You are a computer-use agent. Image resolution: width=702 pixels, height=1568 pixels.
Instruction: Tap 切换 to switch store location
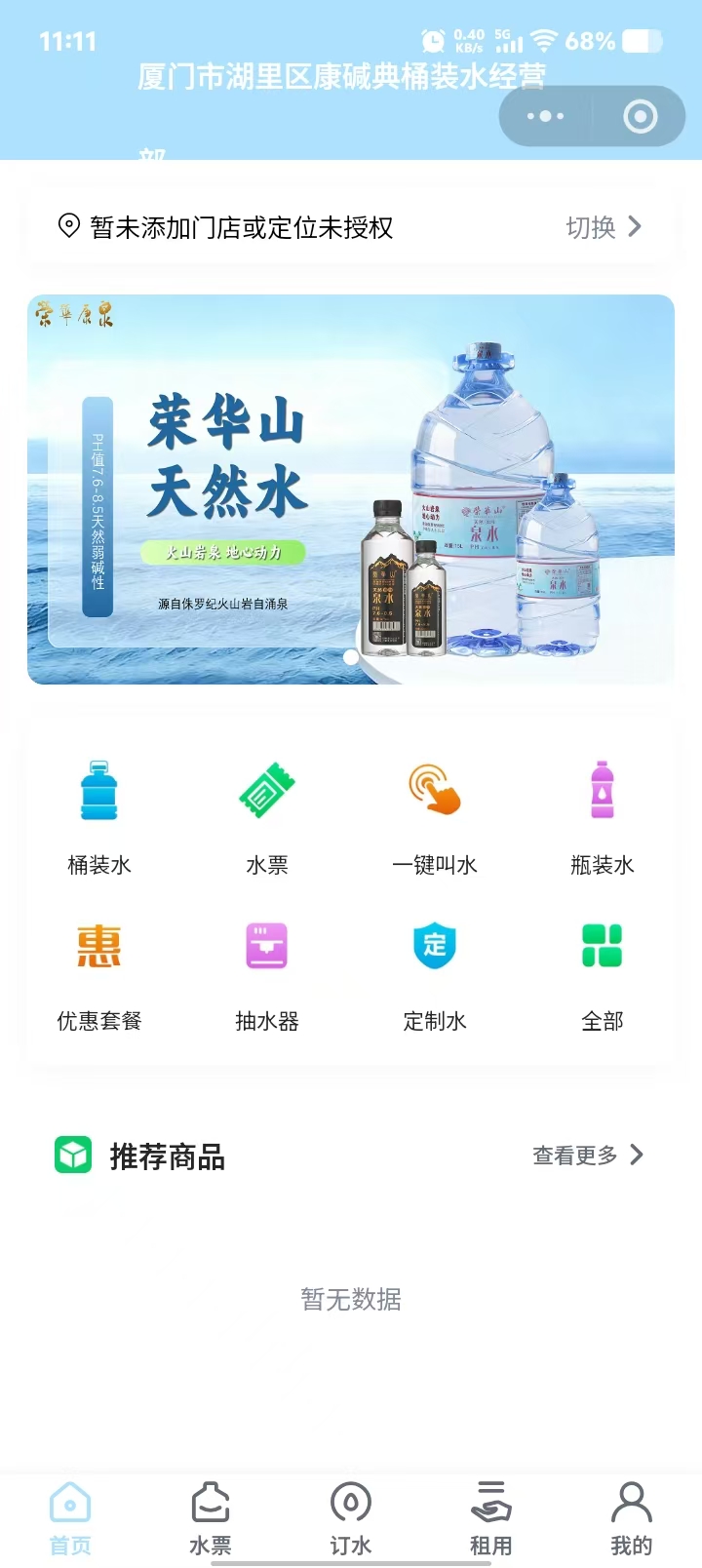click(604, 227)
